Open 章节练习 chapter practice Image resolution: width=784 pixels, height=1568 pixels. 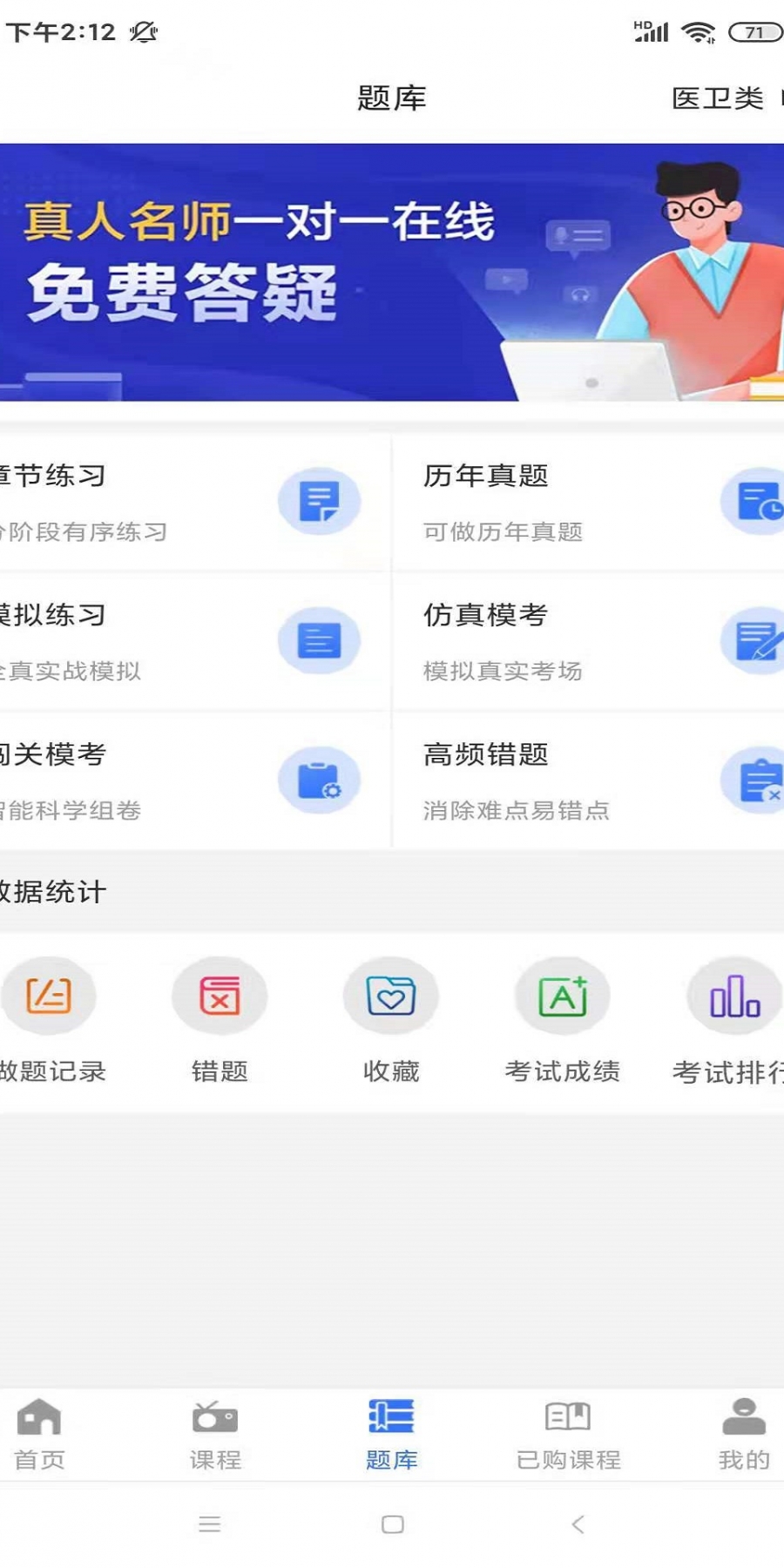point(192,503)
